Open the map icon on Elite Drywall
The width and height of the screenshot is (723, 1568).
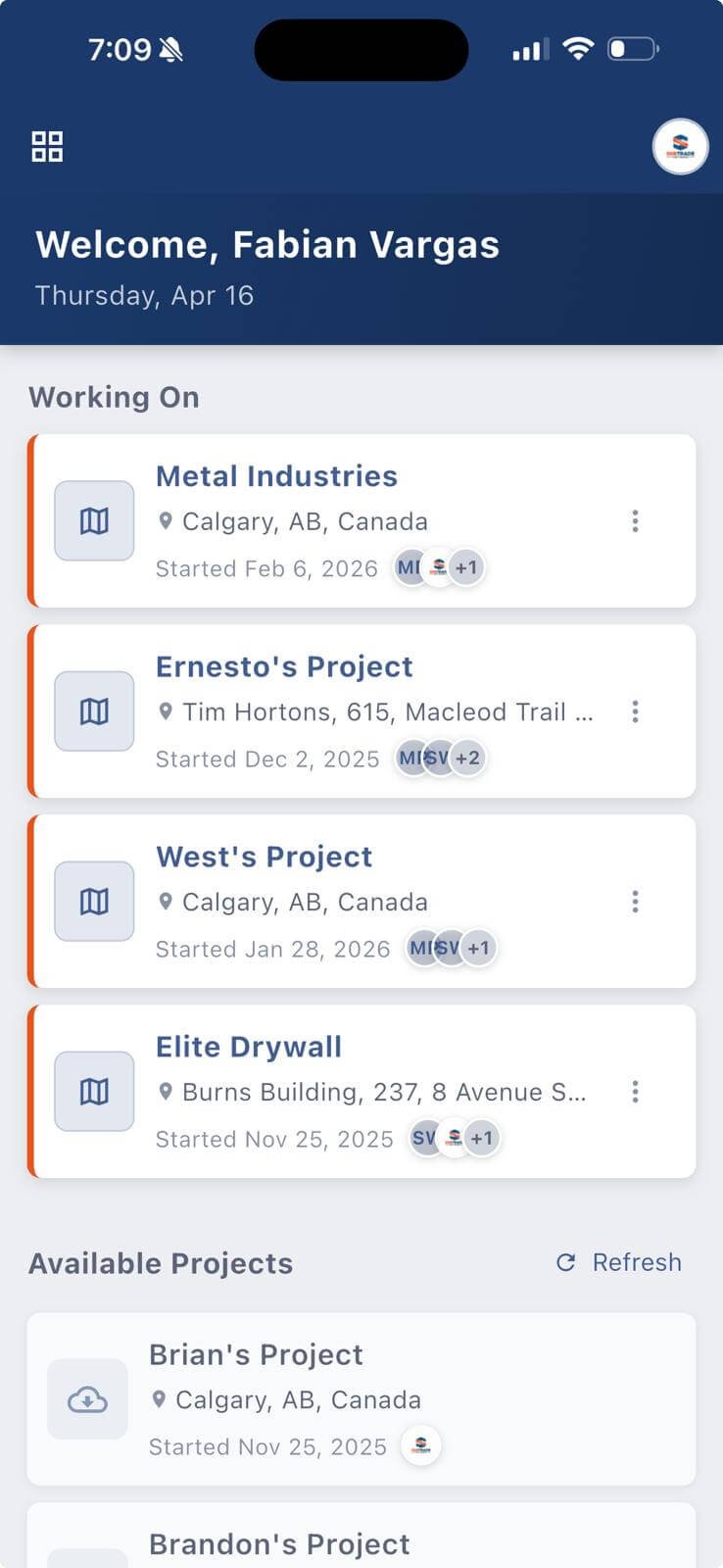93,1090
